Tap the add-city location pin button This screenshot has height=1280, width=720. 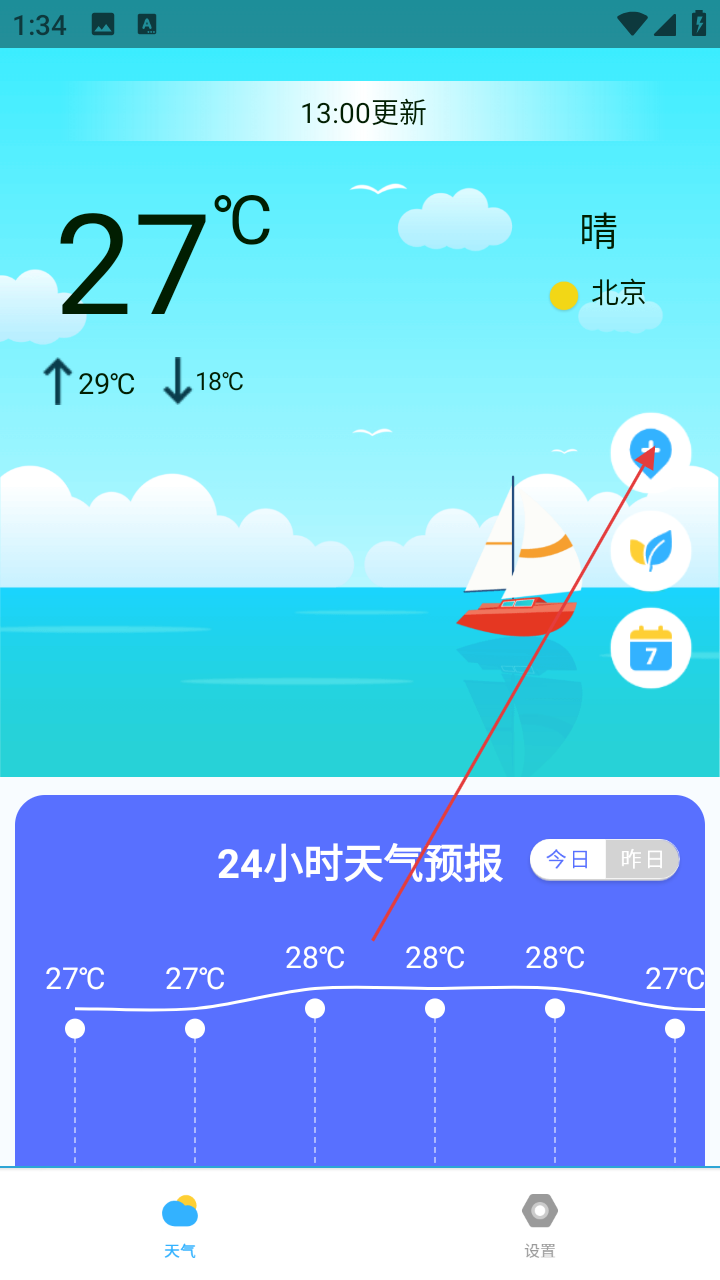pyautogui.click(x=650, y=453)
